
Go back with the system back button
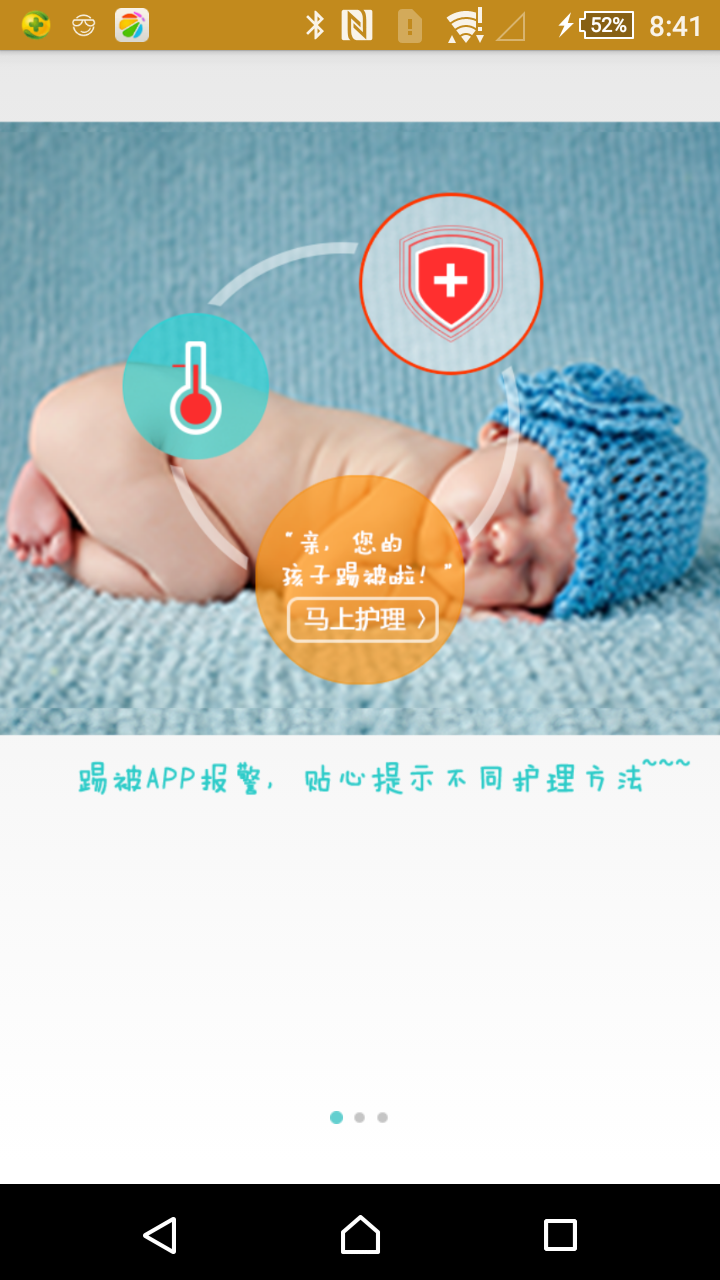tap(160, 1235)
